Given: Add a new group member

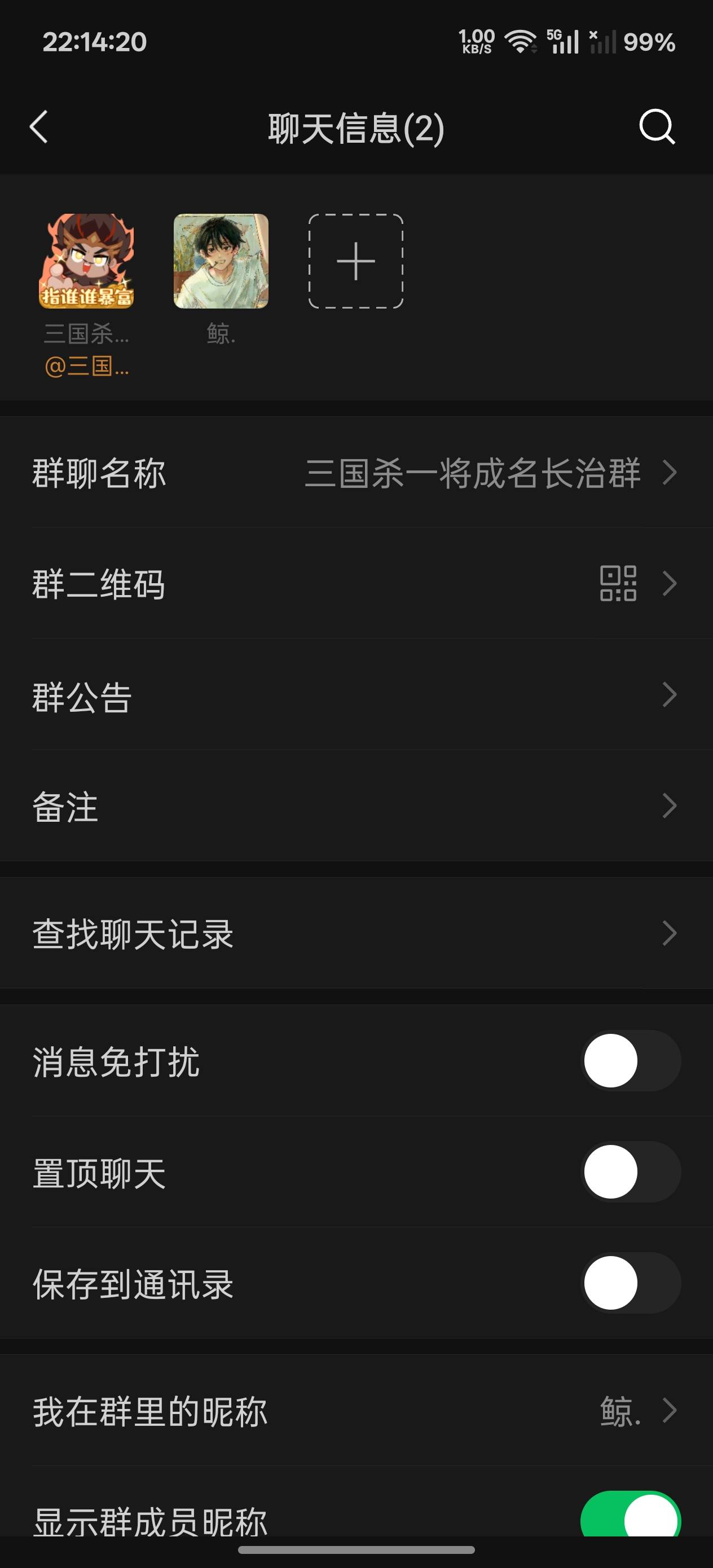Looking at the screenshot, I should tap(355, 261).
